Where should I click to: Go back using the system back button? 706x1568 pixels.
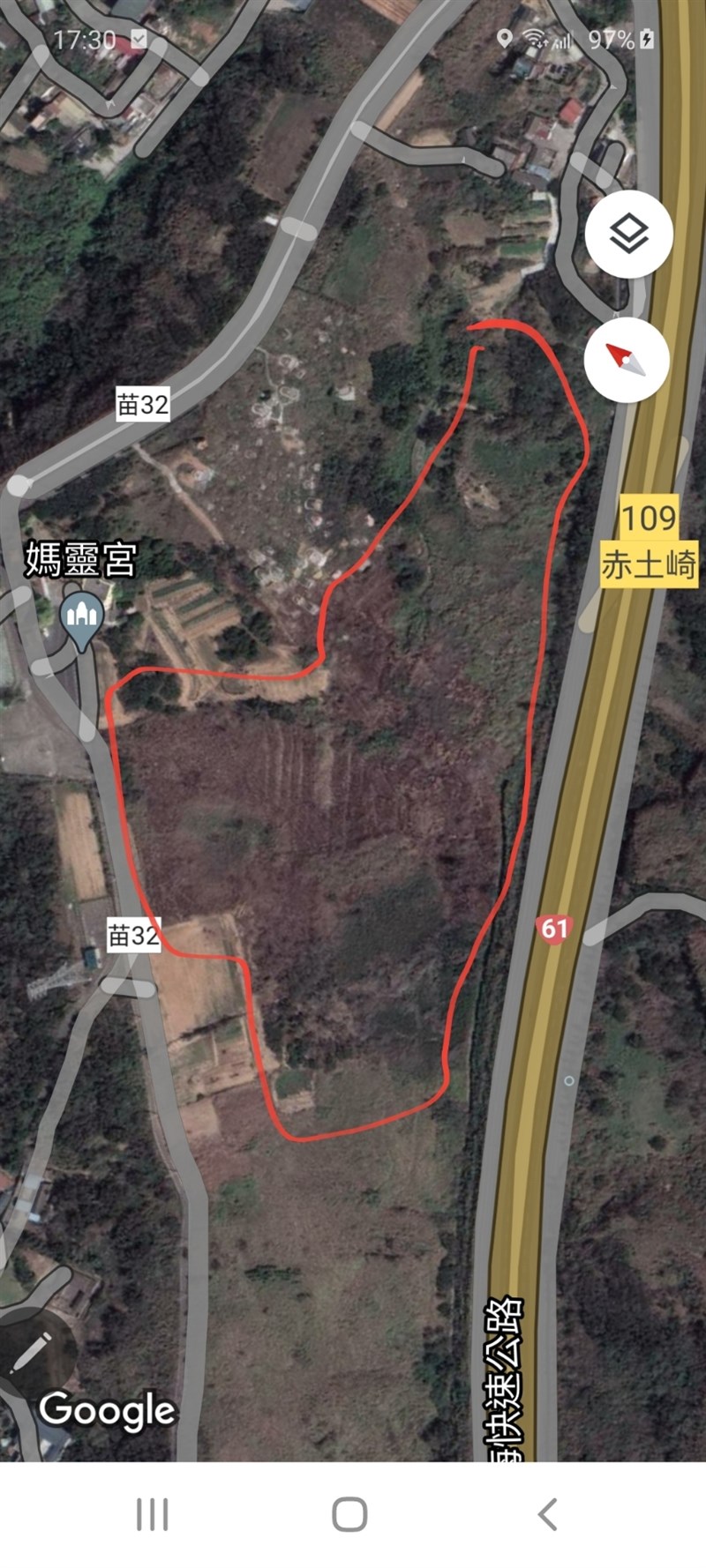[548, 1514]
